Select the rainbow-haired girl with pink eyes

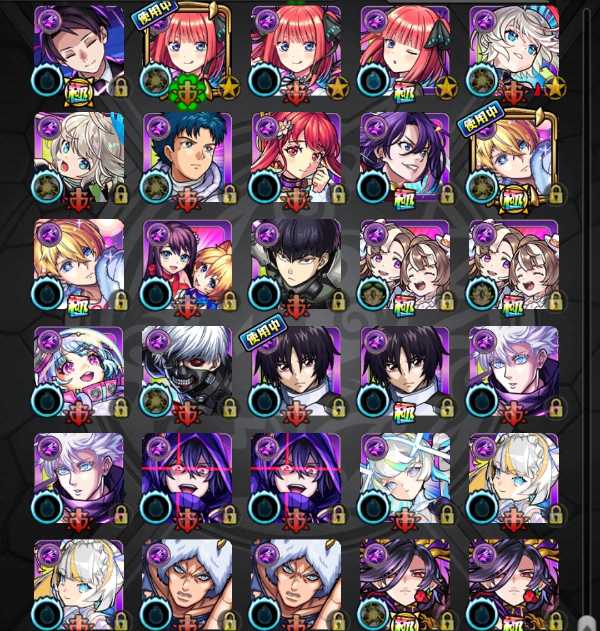click(x=78, y=371)
